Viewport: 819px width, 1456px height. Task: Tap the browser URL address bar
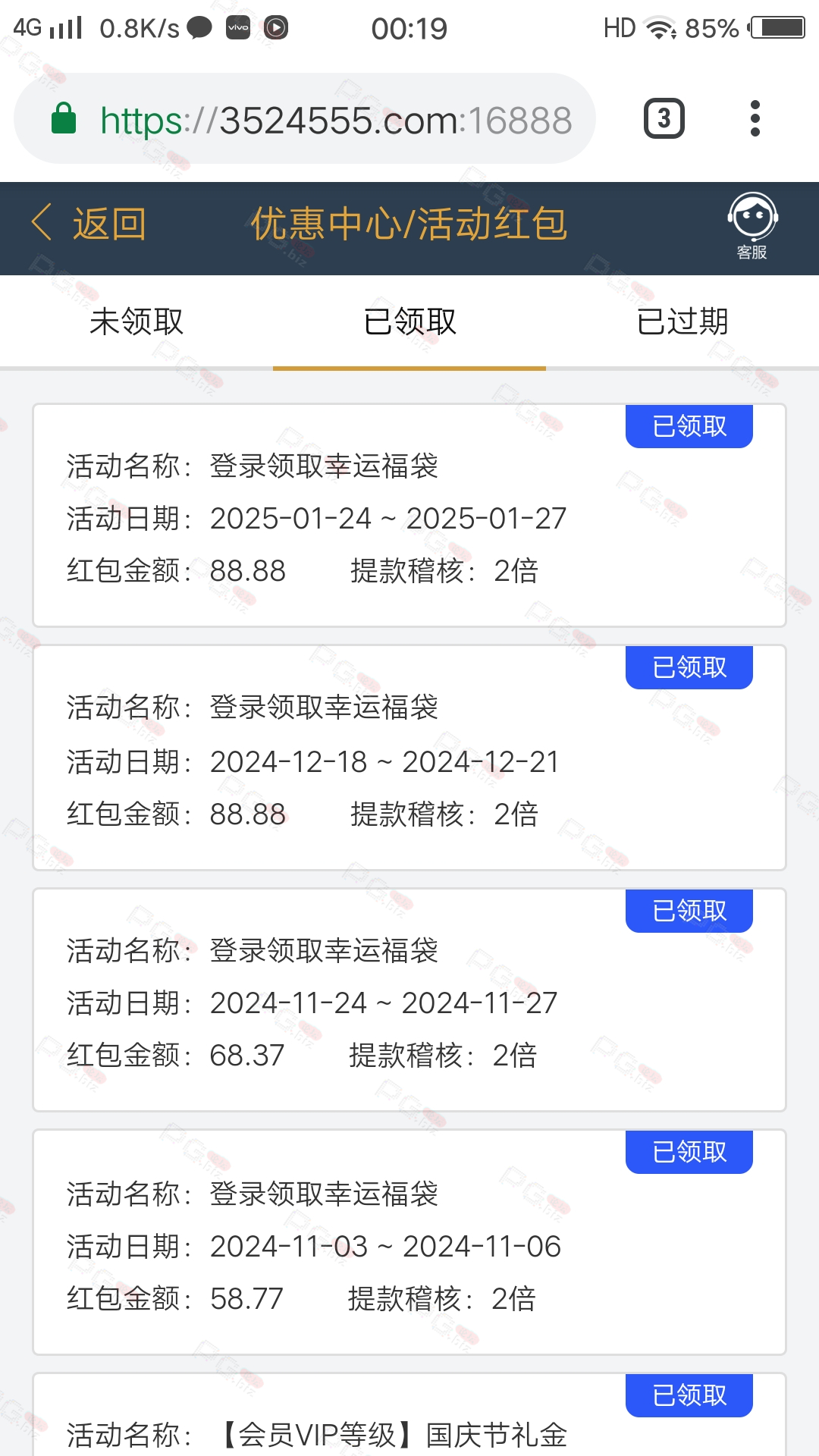tap(305, 119)
